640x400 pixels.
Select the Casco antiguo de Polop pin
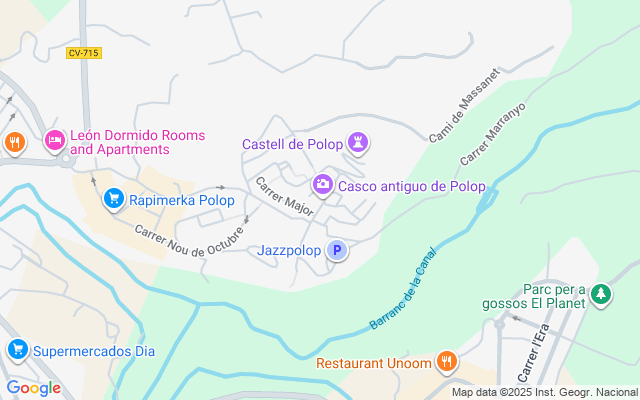pyautogui.click(x=323, y=185)
